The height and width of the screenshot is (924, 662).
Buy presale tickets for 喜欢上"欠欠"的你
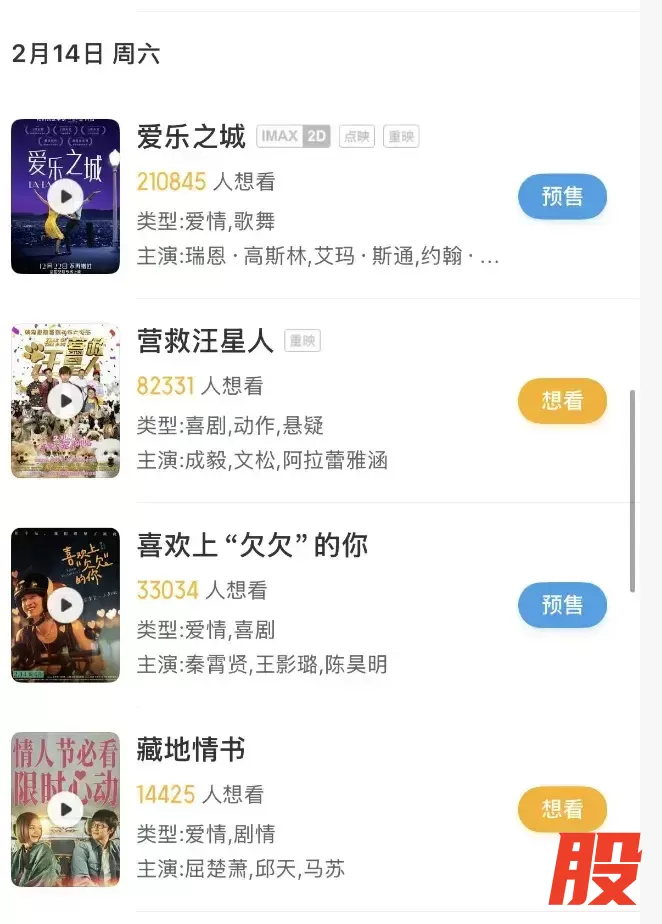(x=562, y=605)
